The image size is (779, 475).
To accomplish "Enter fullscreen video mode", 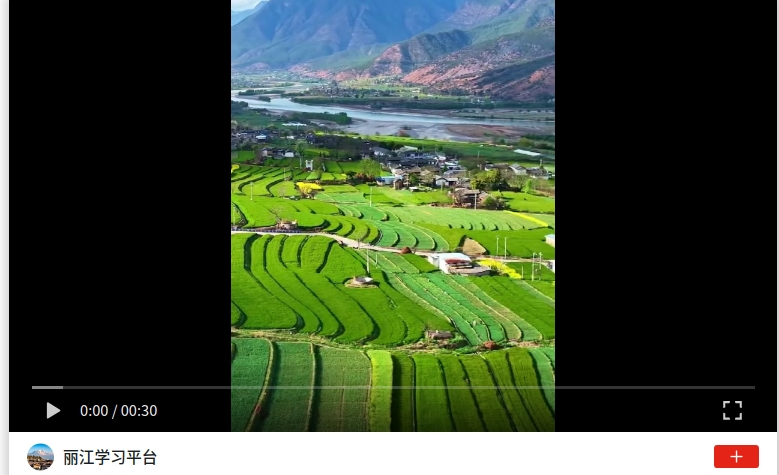I will [x=732, y=410].
